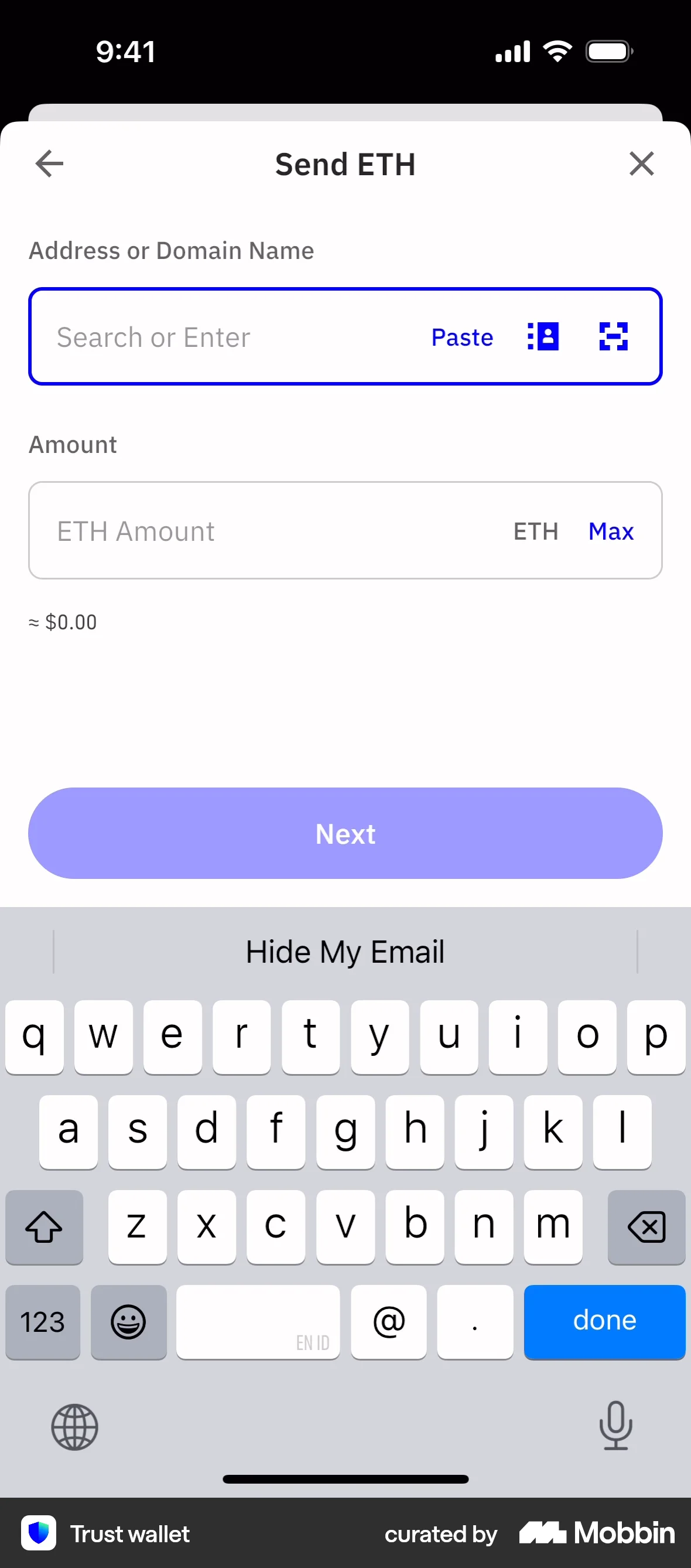Screen dimensions: 691x1568
Task: Focus the ETH Amount field
Action: click(x=243, y=530)
